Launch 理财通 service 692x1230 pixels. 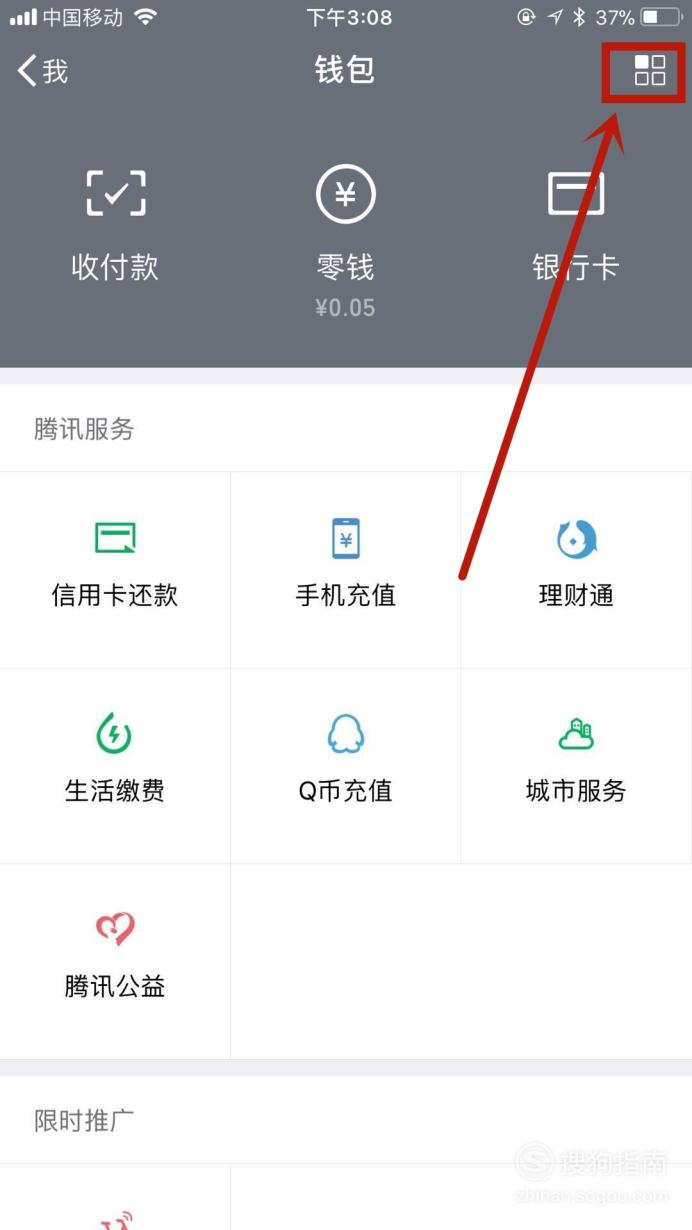576,570
